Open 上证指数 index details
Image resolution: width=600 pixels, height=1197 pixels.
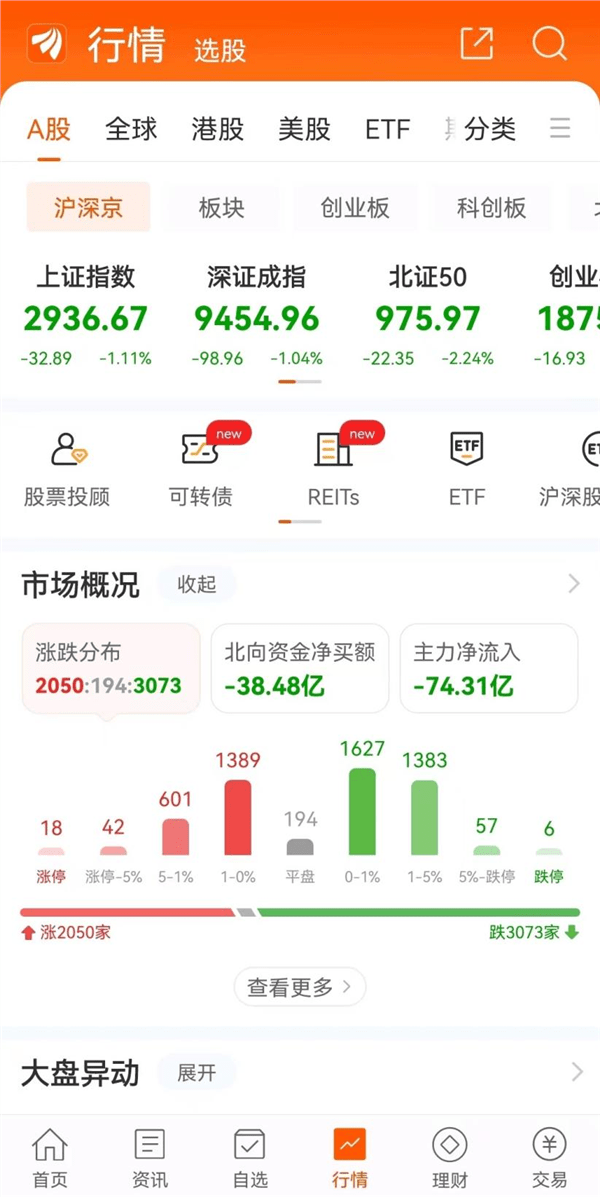coord(86,315)
